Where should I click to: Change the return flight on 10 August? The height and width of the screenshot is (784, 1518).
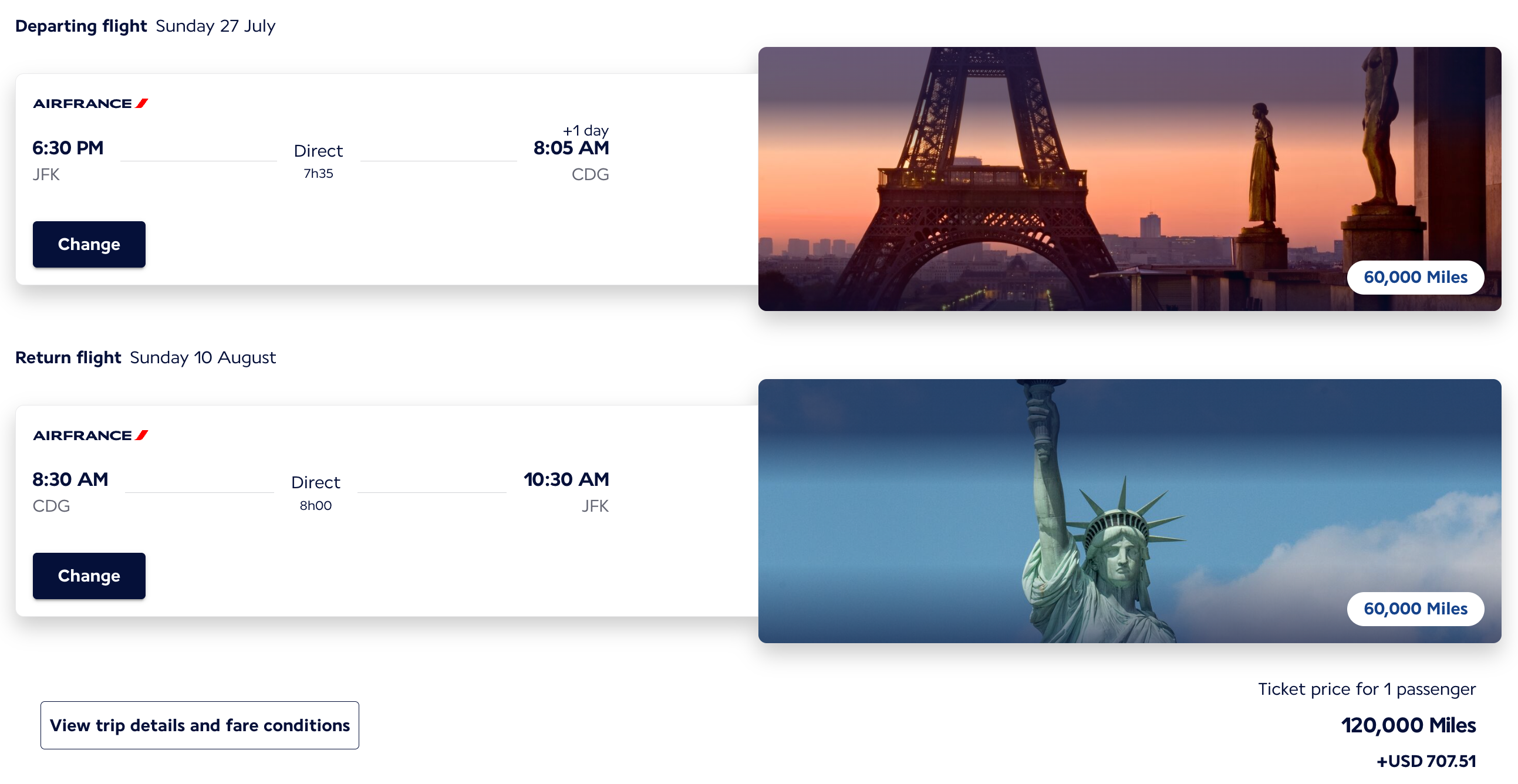(x=89, y=576)
